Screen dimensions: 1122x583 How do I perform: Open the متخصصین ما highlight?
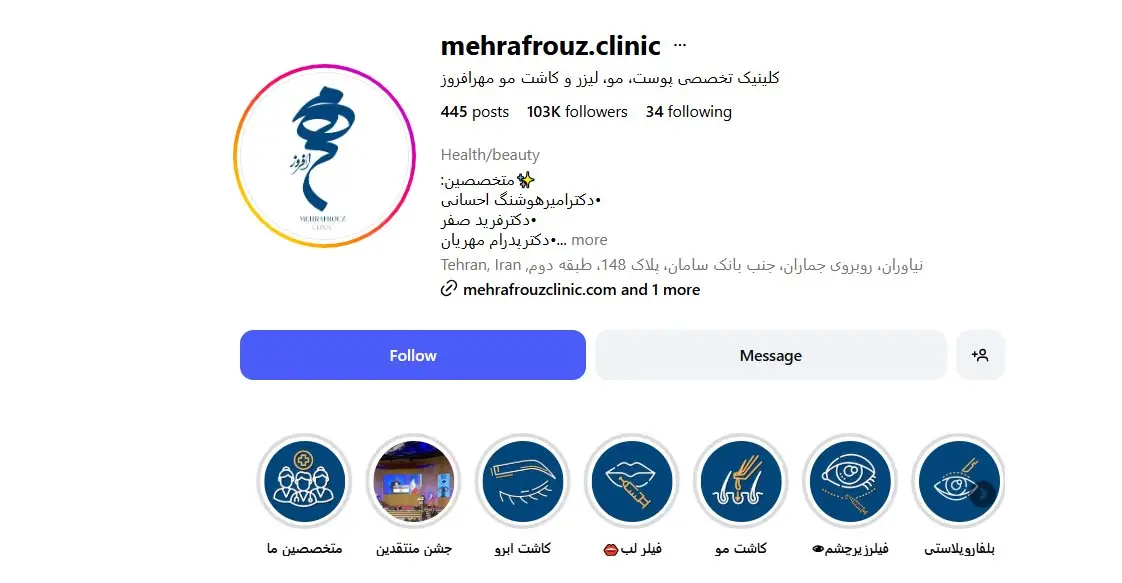pyautogui.click(x=304, y=481)
